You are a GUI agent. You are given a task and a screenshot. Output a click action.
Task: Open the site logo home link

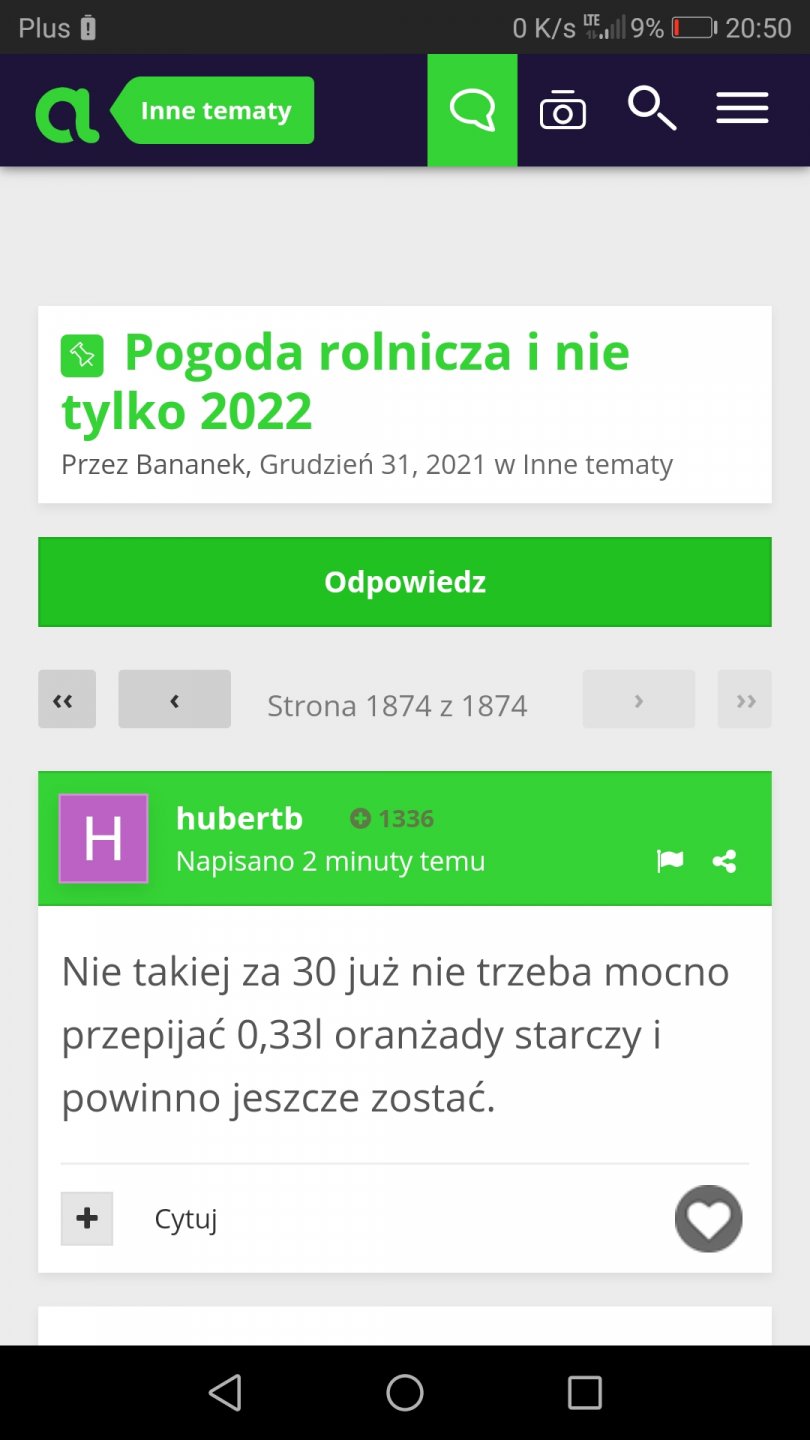[x=67, y=112]
